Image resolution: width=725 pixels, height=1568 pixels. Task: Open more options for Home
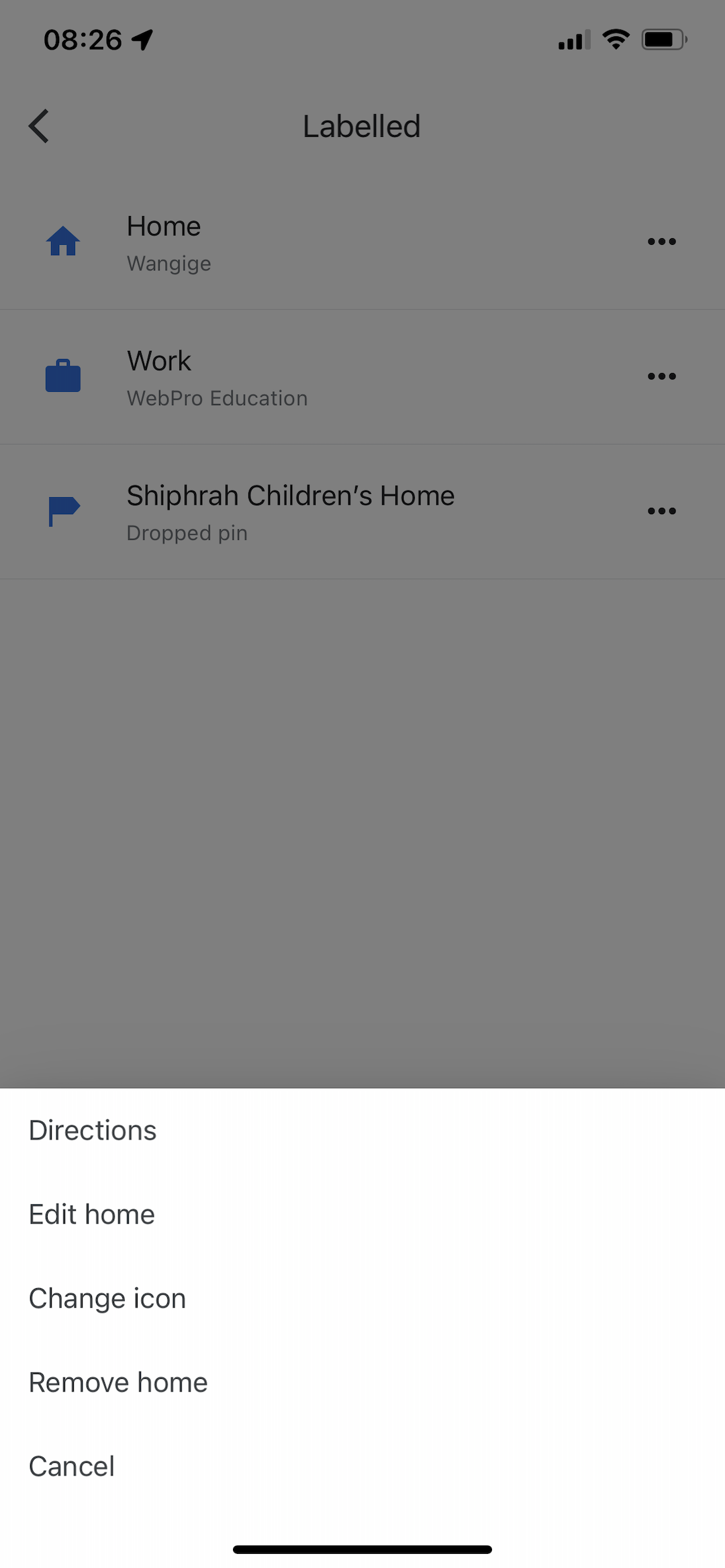[x=661, y=242]
